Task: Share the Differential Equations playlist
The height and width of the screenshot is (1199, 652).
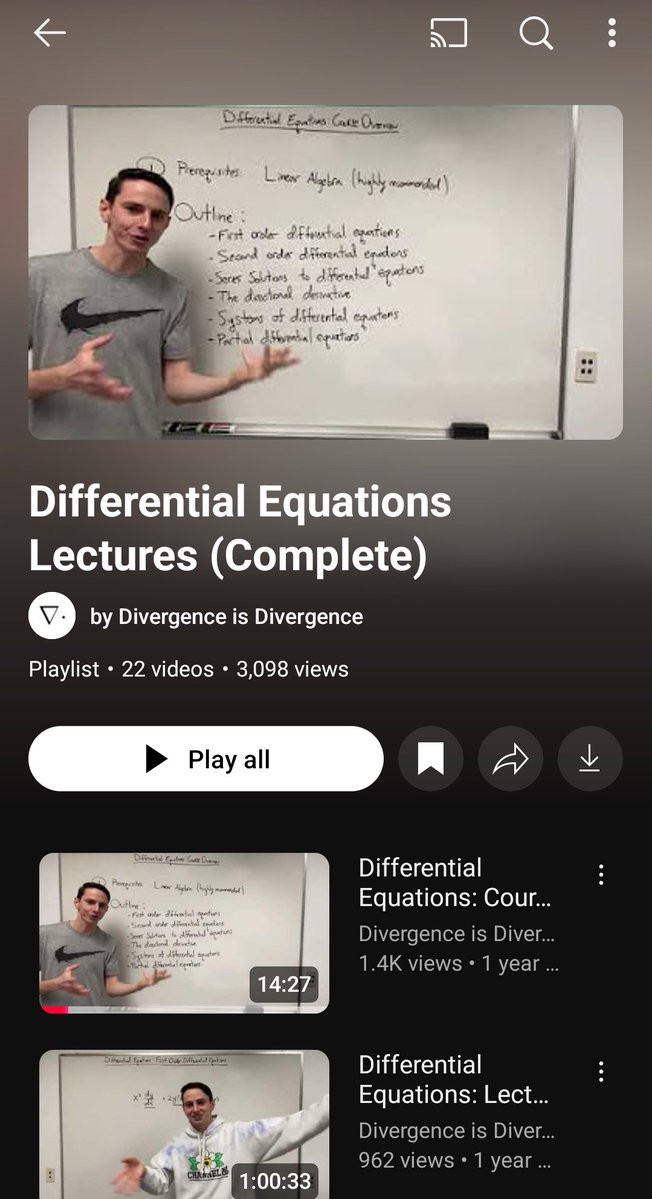Action: (x=510, y=759)
